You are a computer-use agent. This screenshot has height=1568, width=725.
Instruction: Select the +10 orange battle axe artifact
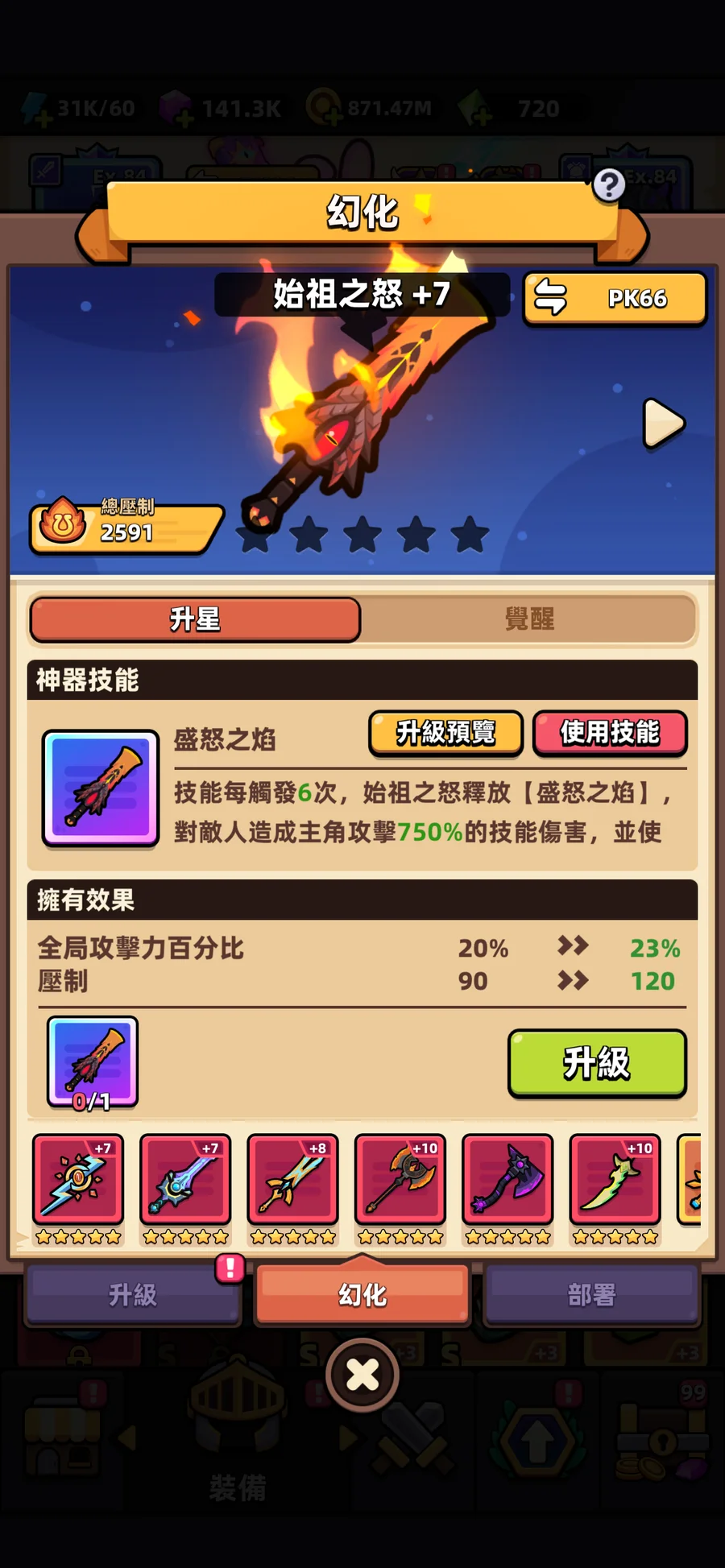click(x=400, y=1189)
